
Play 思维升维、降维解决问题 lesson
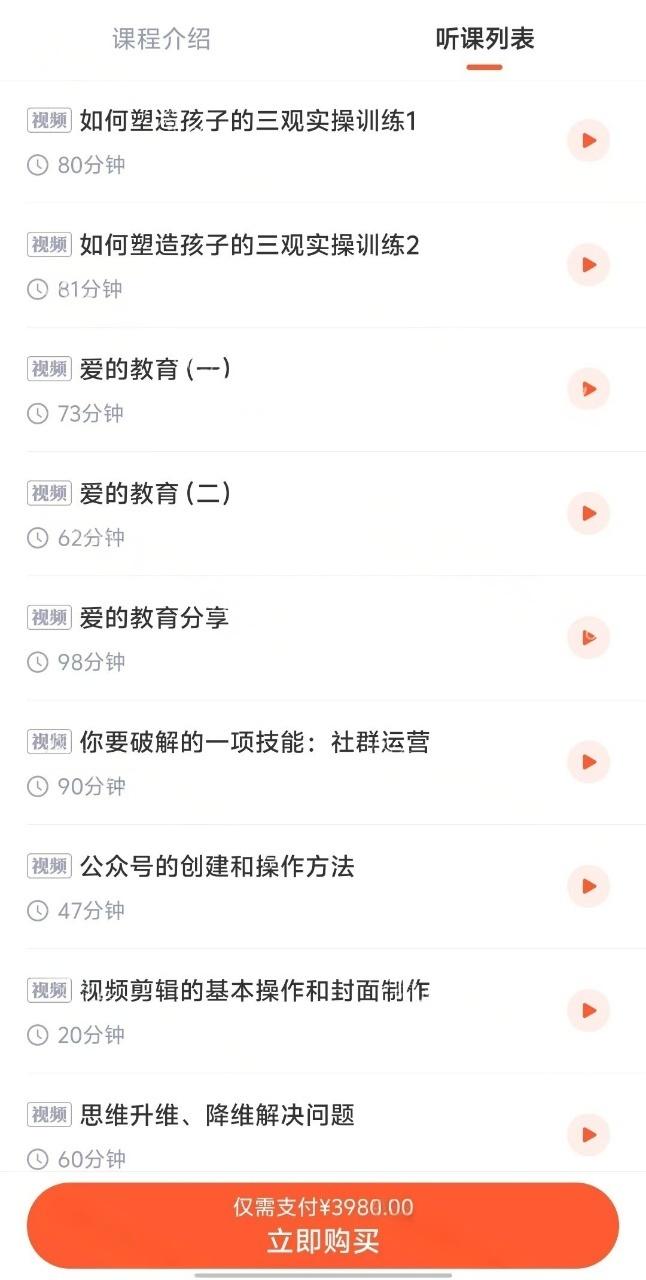coord(588,1134)
